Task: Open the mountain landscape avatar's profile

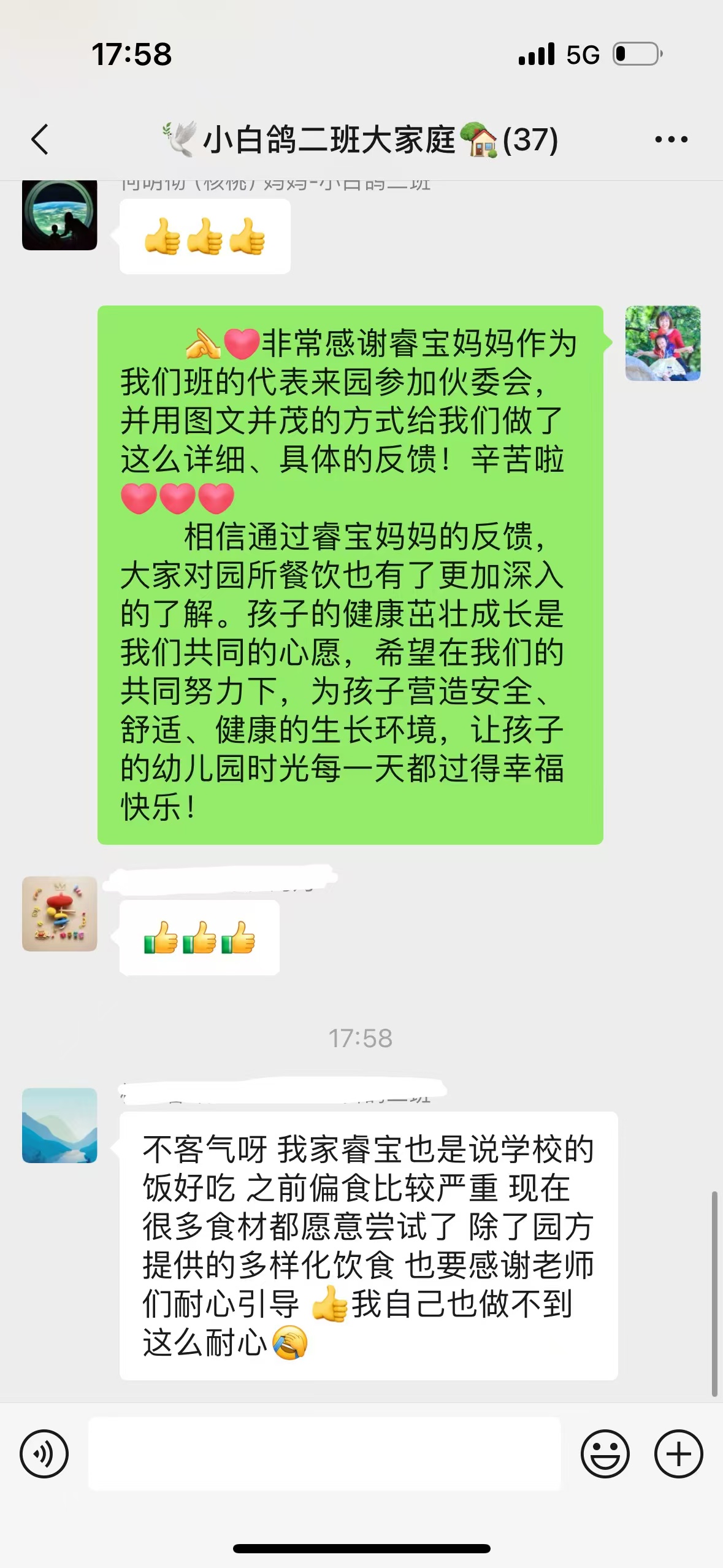Action: tap(59, 1126)
